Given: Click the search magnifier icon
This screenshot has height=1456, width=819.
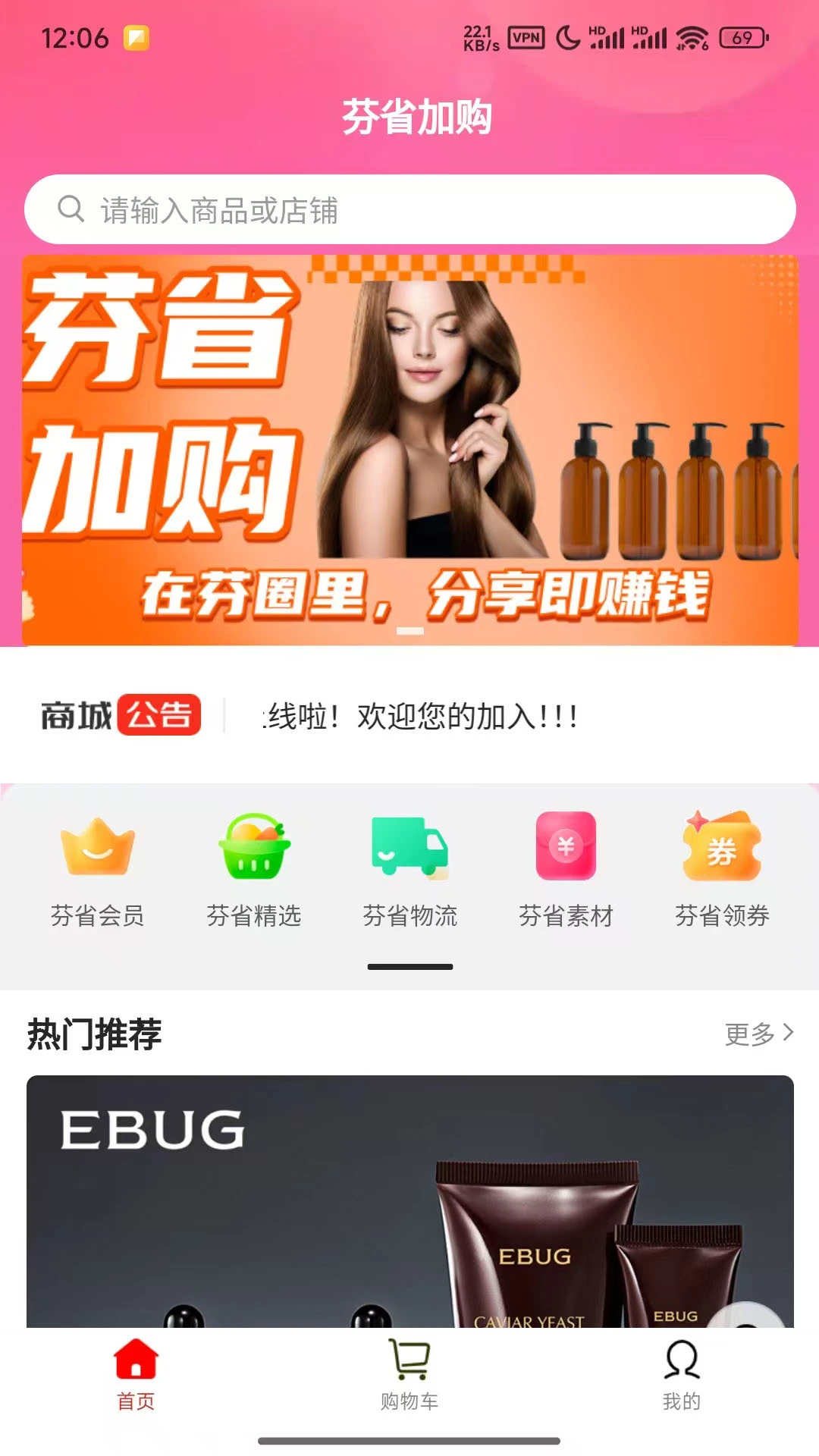Looking at the screenshot, I should pos(71,209).
